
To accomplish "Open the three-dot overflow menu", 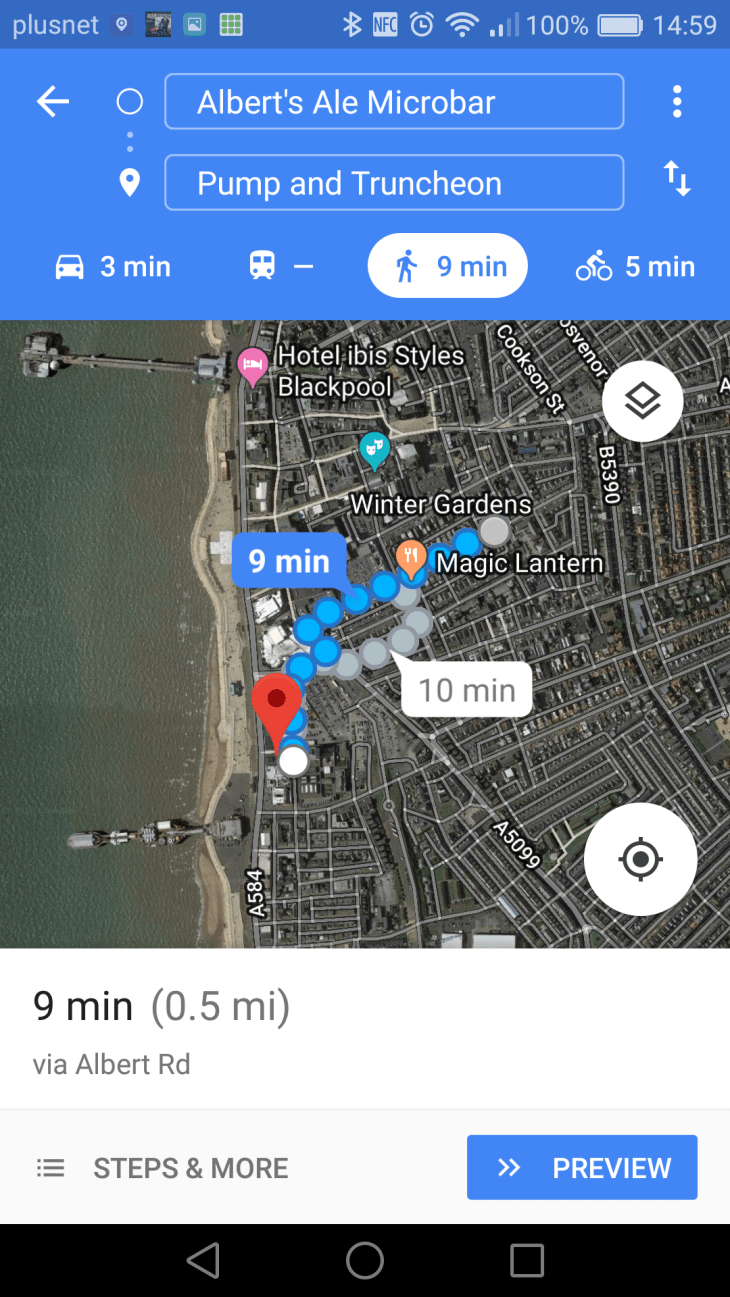I will [677, 102].
